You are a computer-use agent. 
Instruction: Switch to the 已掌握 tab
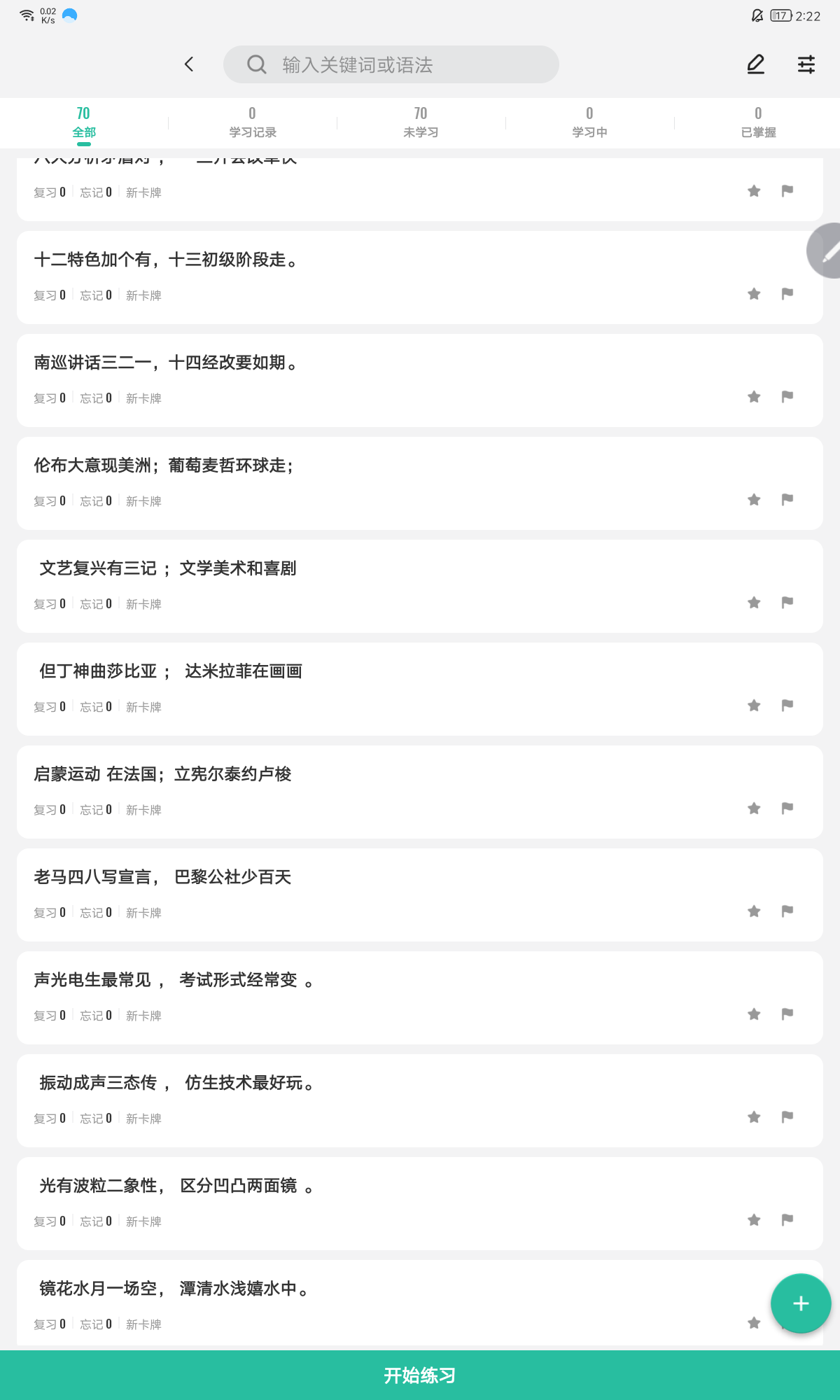click(758, 122)
